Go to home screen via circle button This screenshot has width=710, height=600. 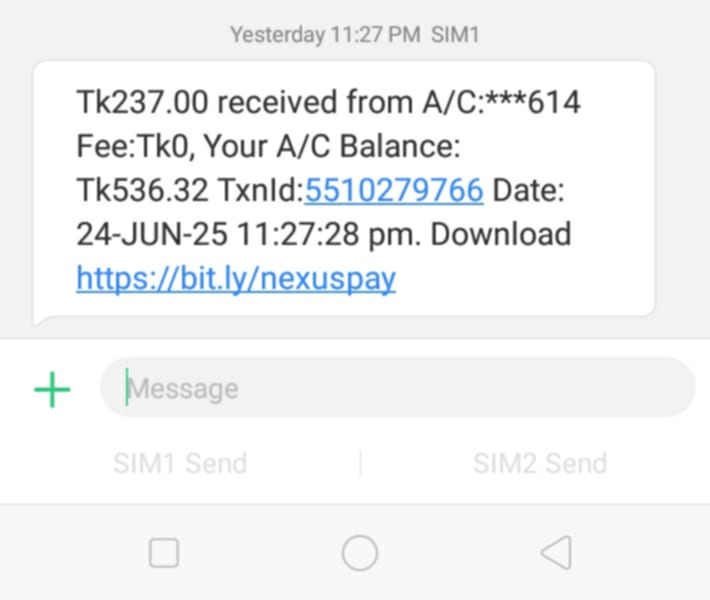tap(359, 552)
